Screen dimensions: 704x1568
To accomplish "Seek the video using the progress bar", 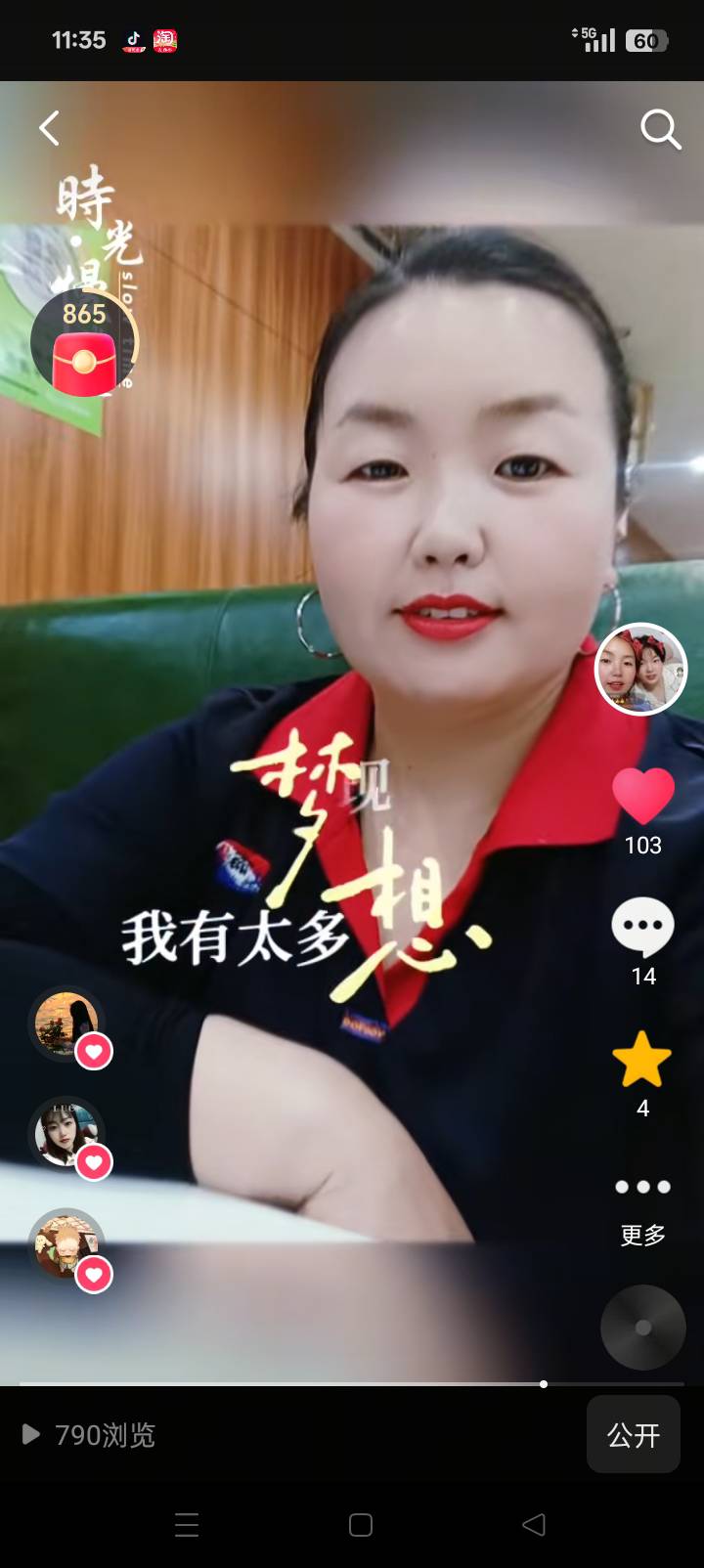I will [x=352, y=1384].
